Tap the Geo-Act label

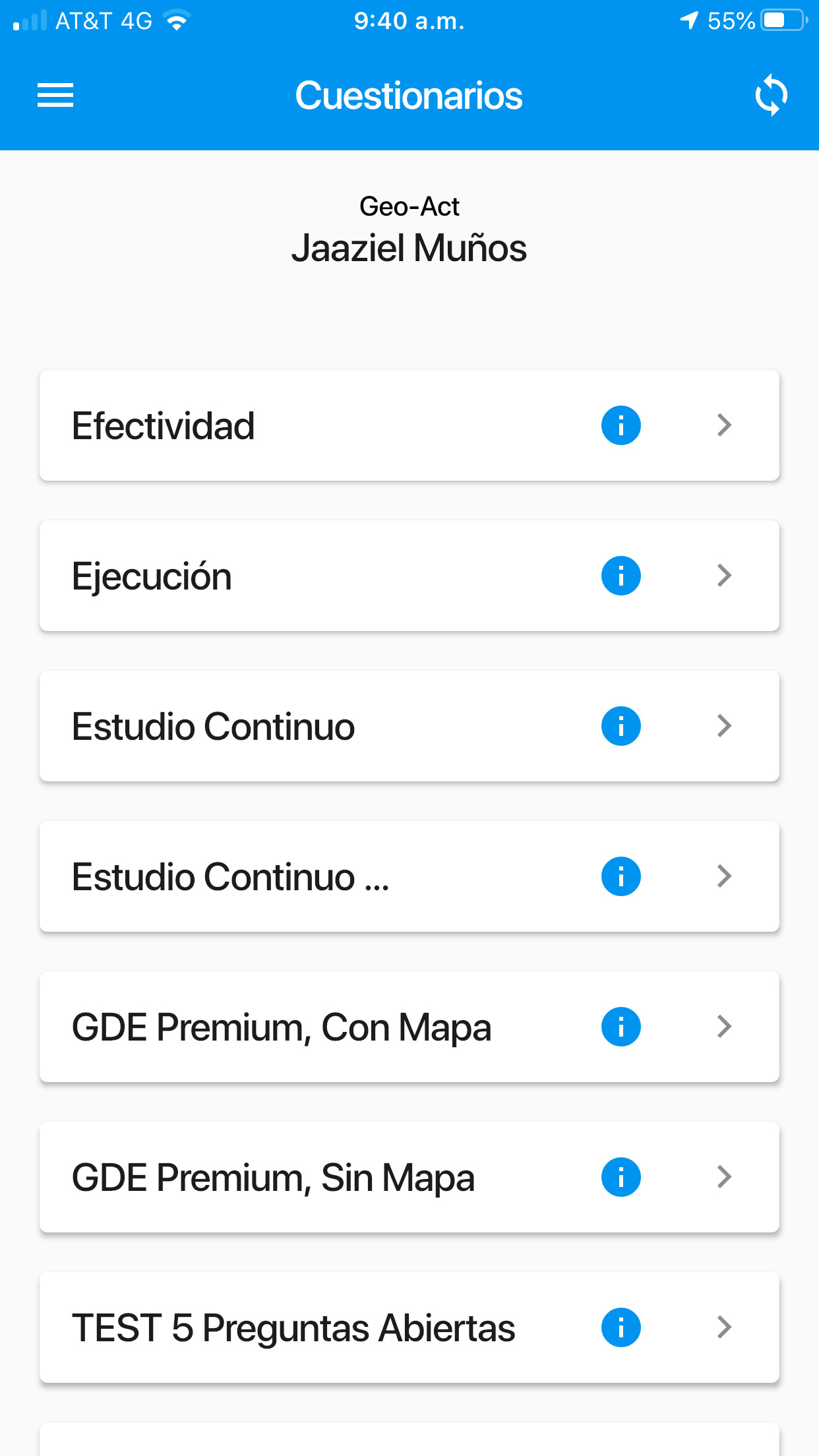click(409, 206)
